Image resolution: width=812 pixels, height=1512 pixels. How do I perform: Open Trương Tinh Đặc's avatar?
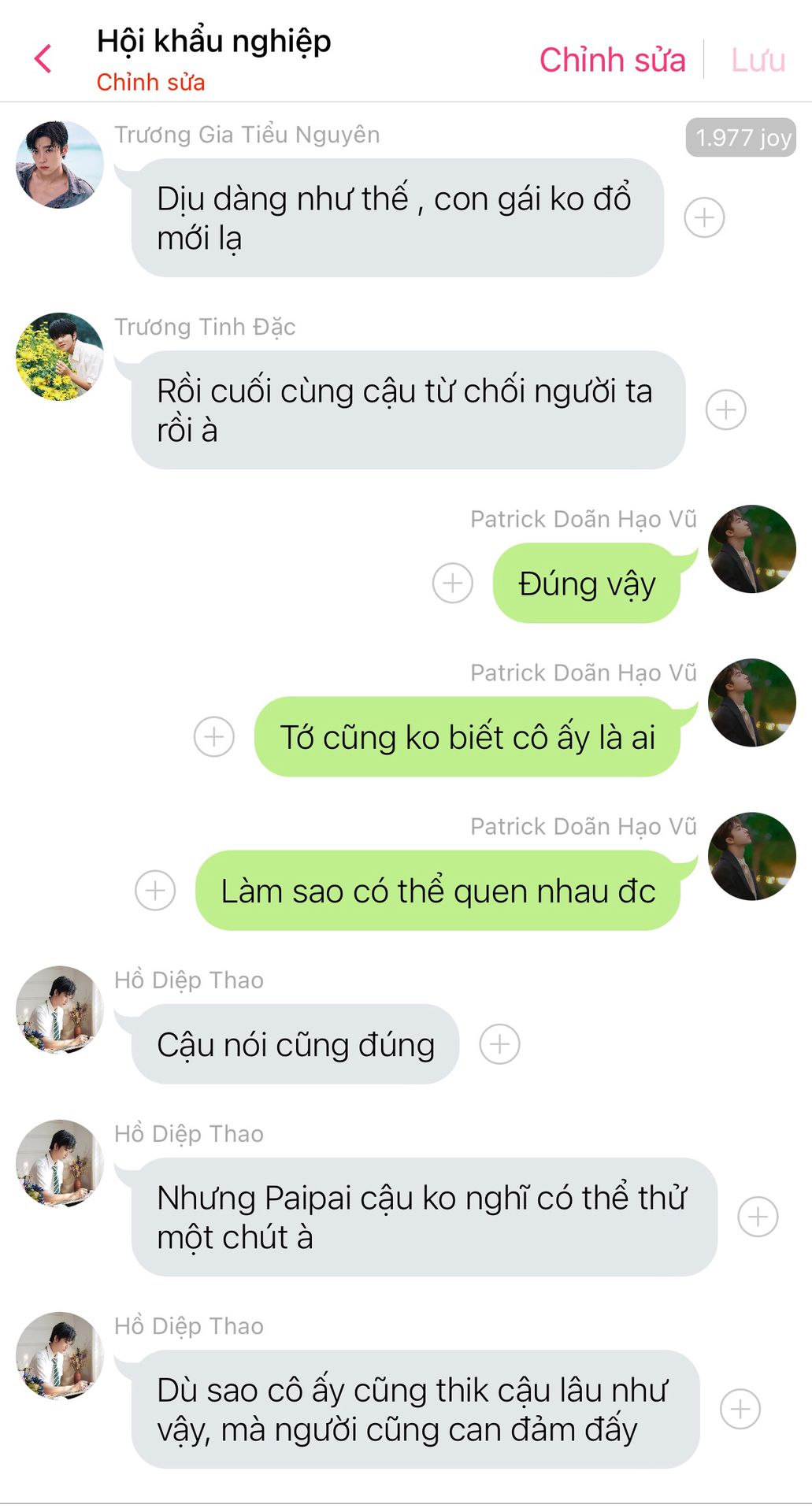pos(60,357)
